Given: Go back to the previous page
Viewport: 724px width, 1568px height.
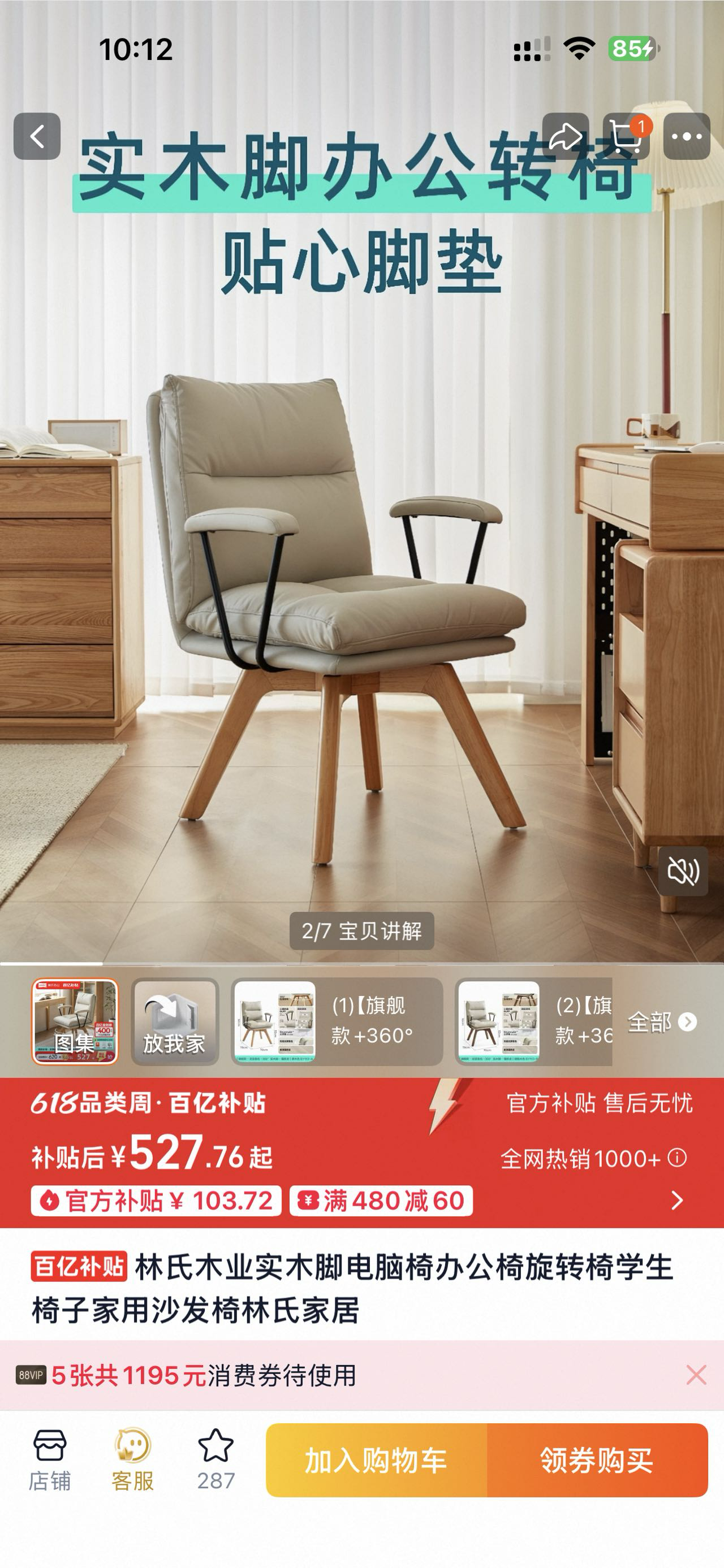Looking at the screenshot, I should pyautogui.click(x=37, y=136).
